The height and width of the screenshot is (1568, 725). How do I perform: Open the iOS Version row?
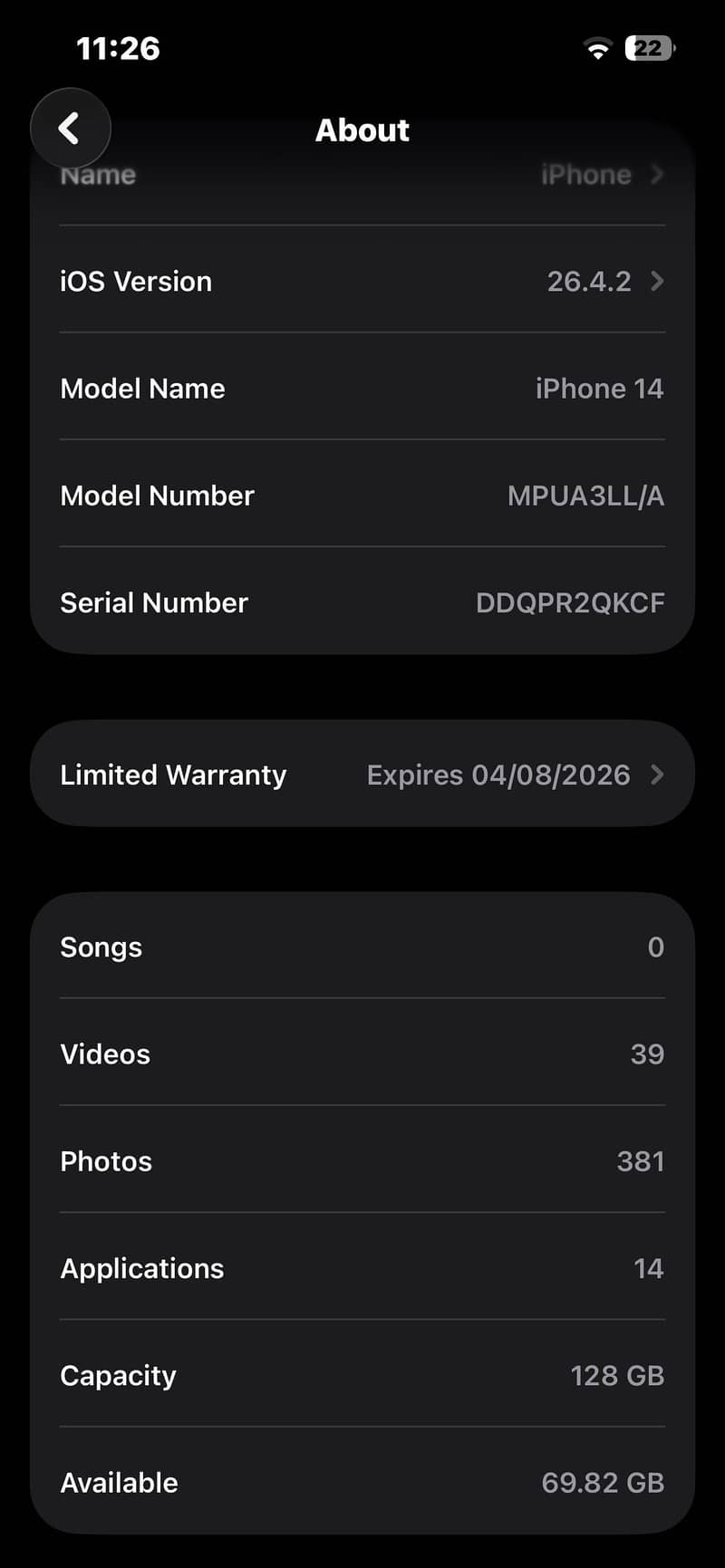362,281
